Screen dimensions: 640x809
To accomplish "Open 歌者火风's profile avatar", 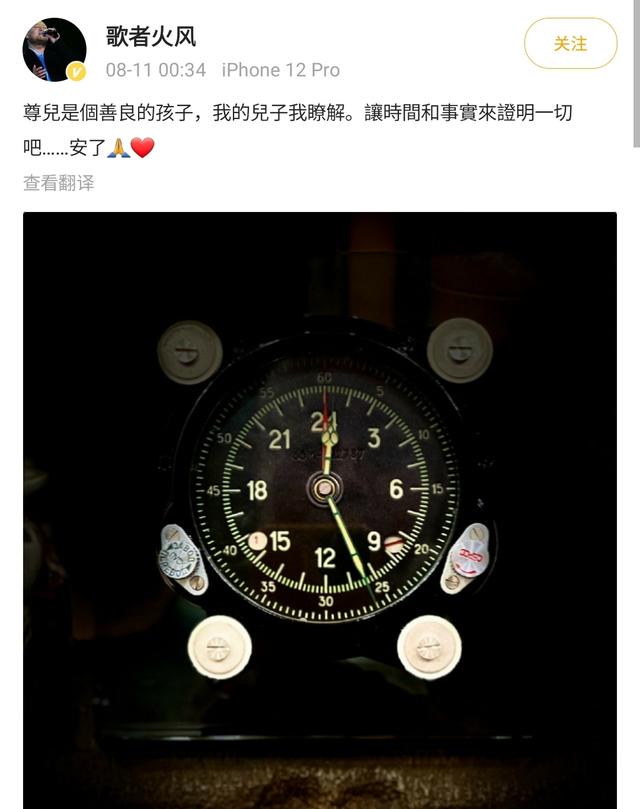I will (54, 50).
